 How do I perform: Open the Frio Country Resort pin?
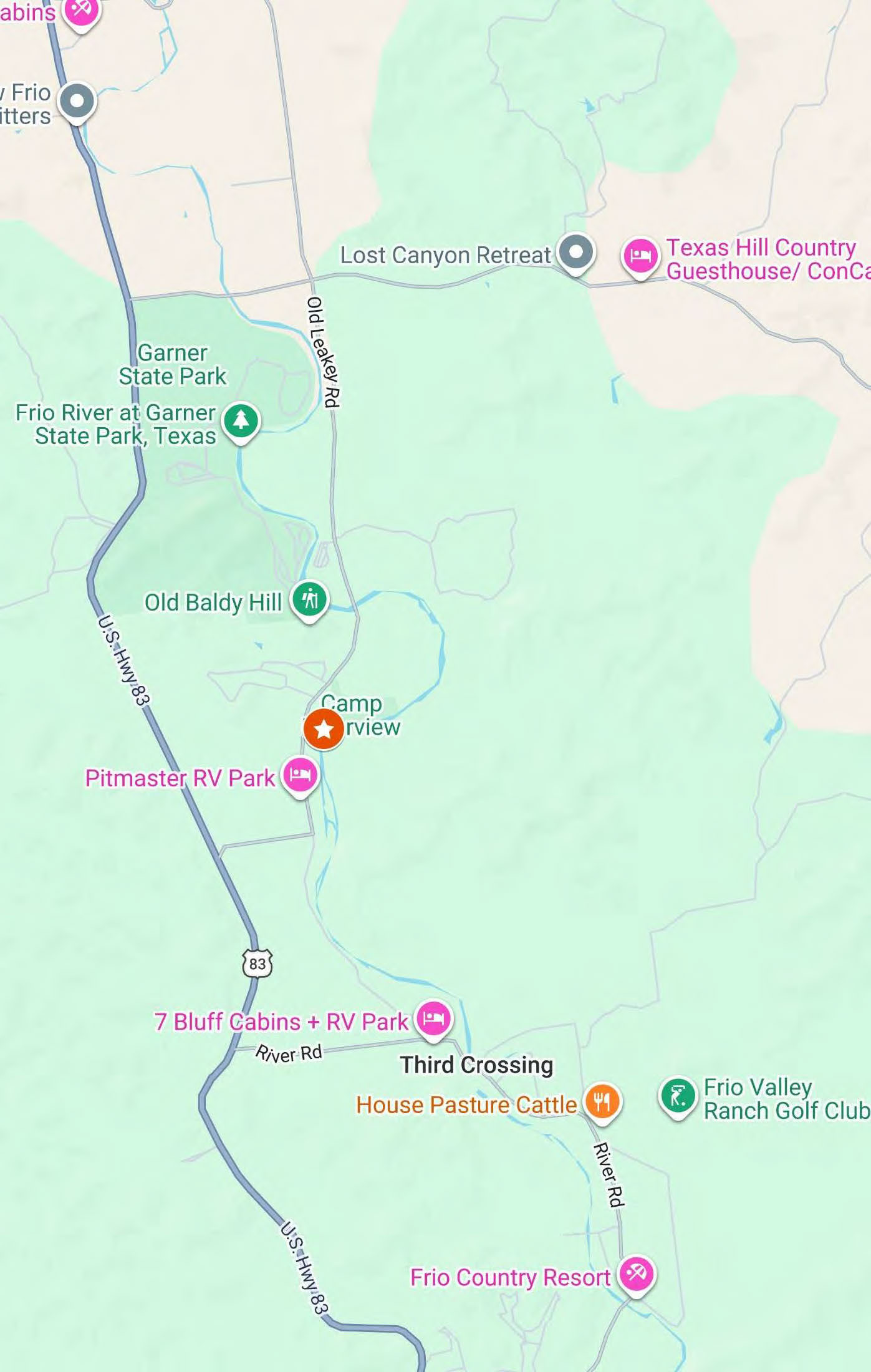tap(636, 1273)
